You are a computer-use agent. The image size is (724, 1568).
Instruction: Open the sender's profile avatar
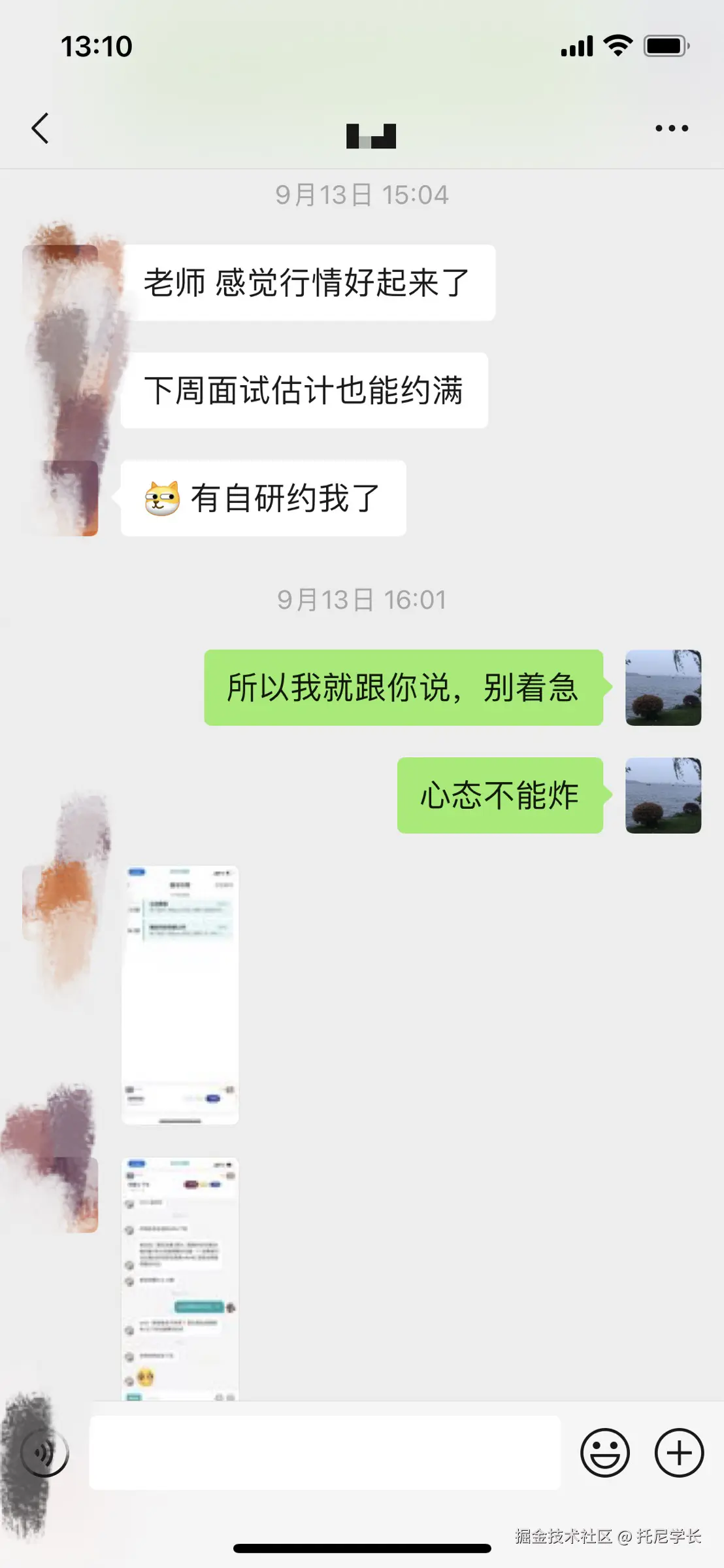(x=60, y=281)
